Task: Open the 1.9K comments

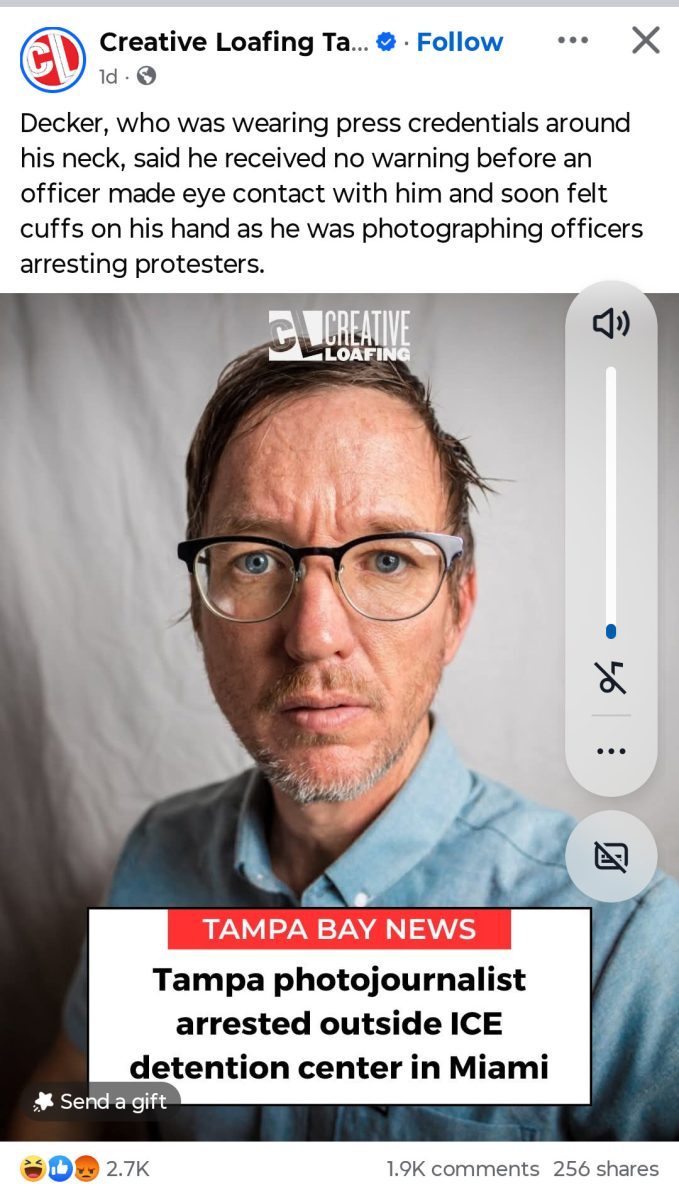Action: (462, 1168)
